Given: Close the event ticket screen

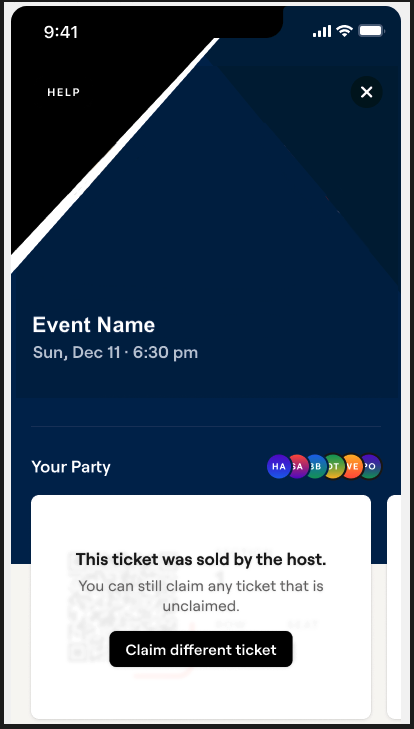Looking at the screenshot, I should pyautogui.click(x=367, y=92).
